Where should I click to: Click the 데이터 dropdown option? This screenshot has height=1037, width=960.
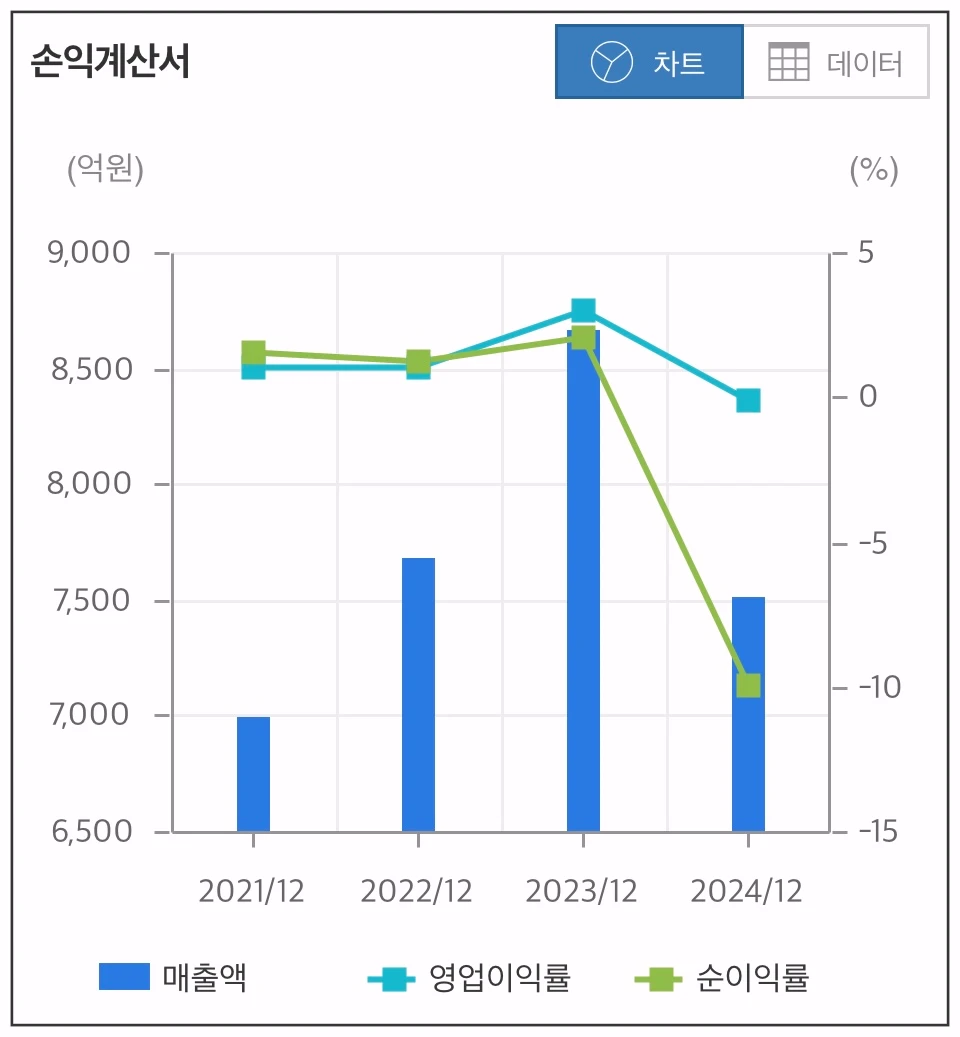point(836,62)
